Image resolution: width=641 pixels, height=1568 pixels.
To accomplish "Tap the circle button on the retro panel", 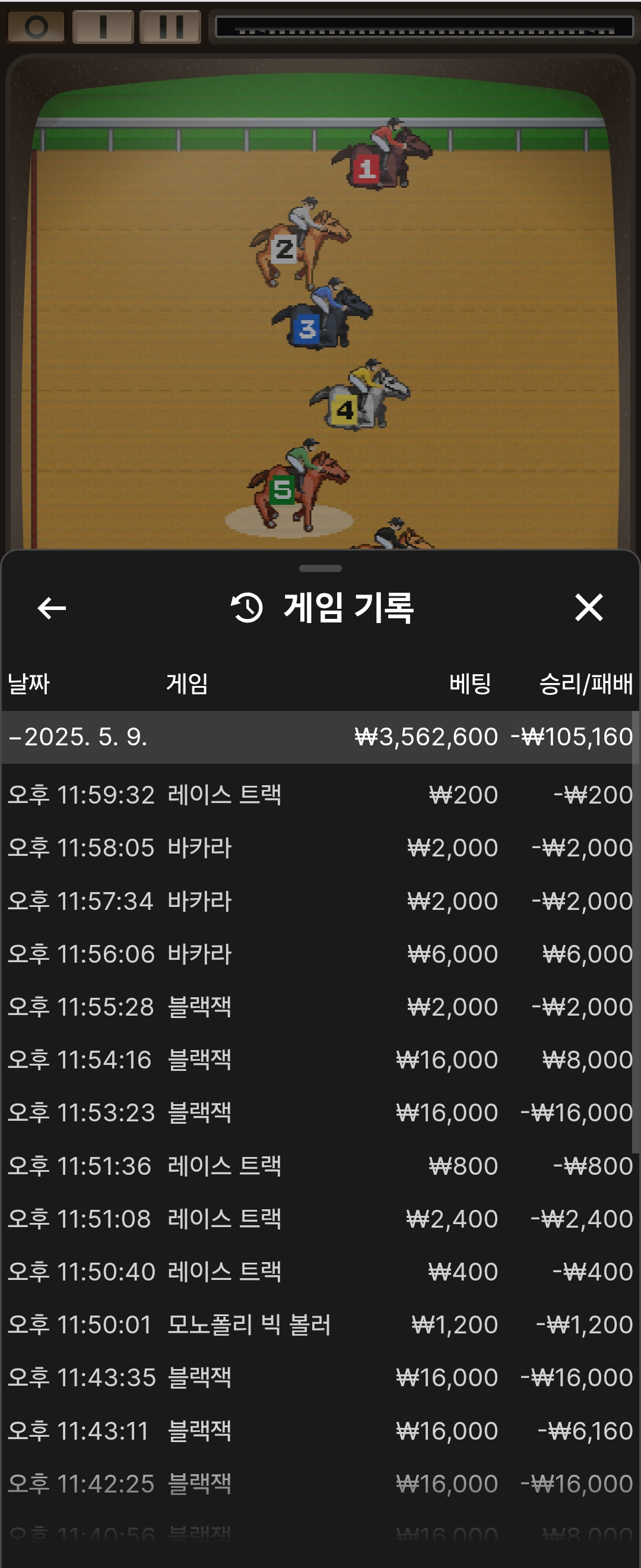I will coord(36,27).
